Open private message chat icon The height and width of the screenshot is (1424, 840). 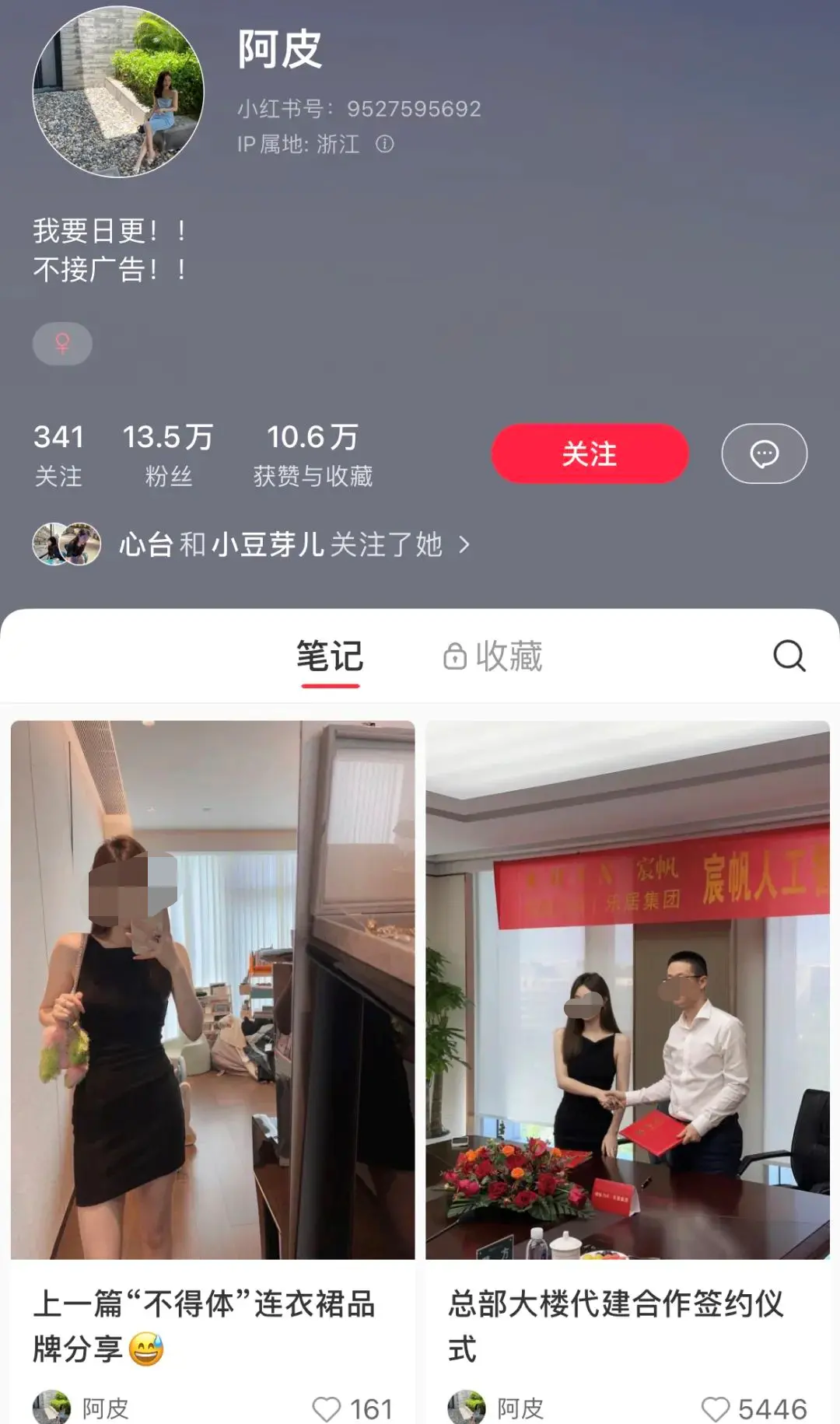[x=764, y=453]
